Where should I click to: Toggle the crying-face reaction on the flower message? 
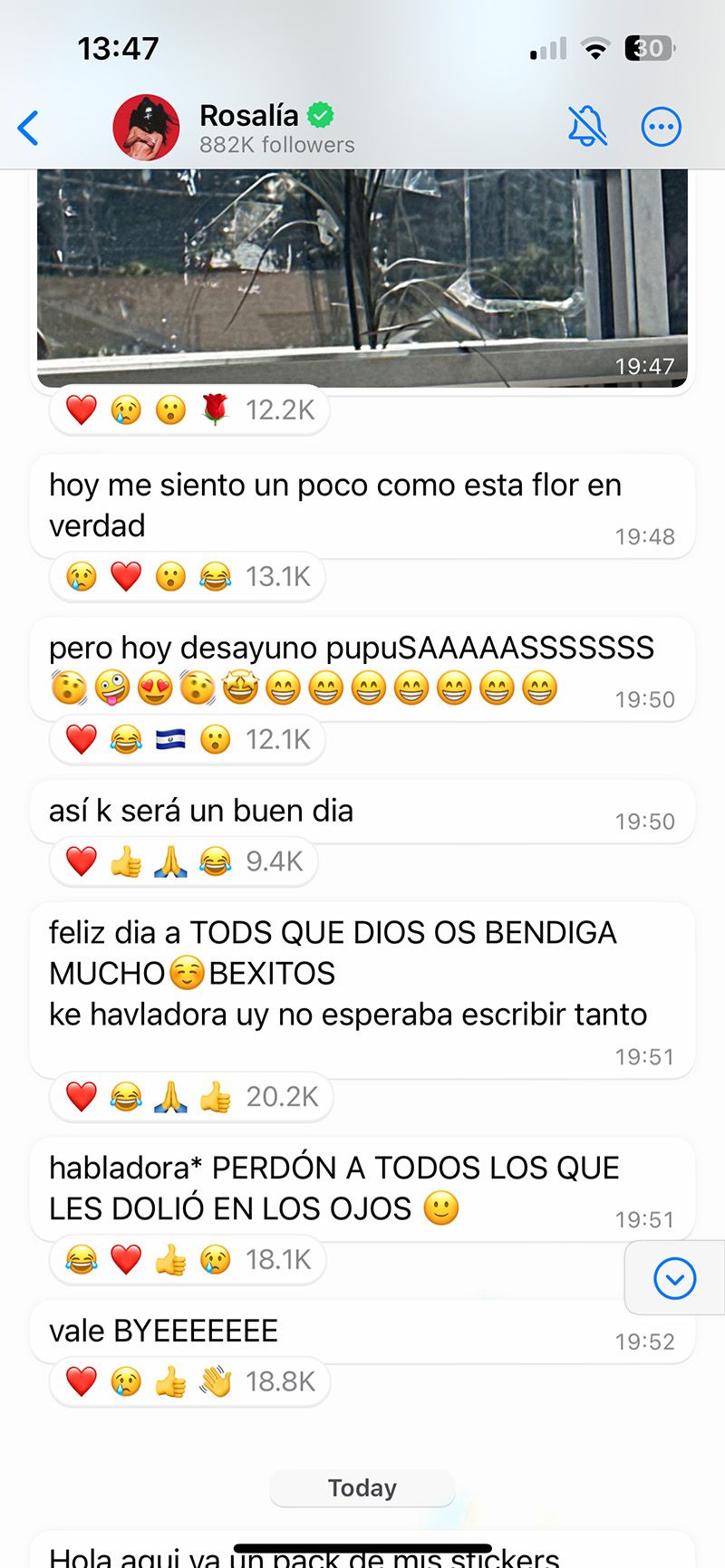[x=82, y=576]
